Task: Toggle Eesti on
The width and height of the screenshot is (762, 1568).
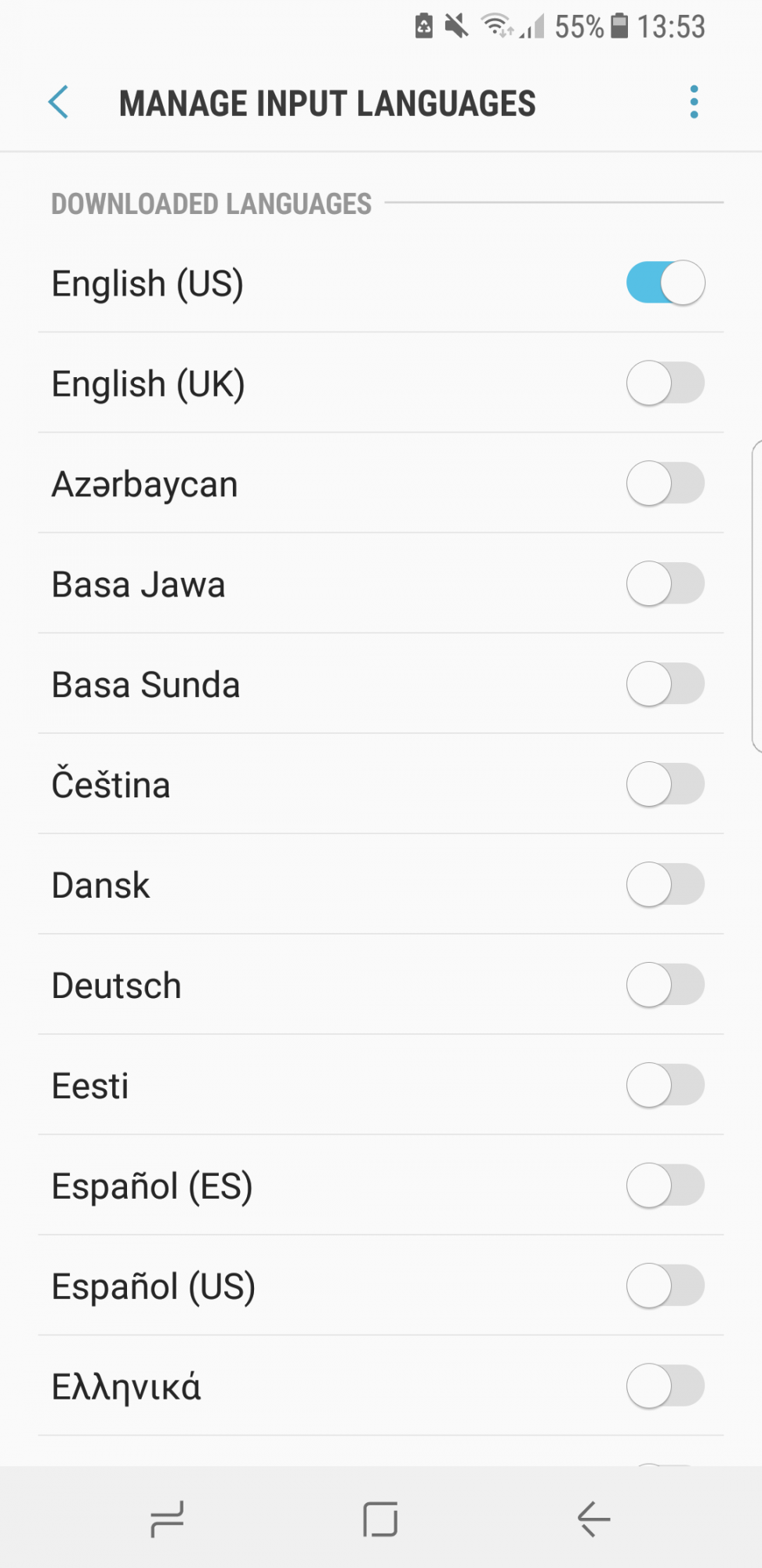Action: point(666,1086)
